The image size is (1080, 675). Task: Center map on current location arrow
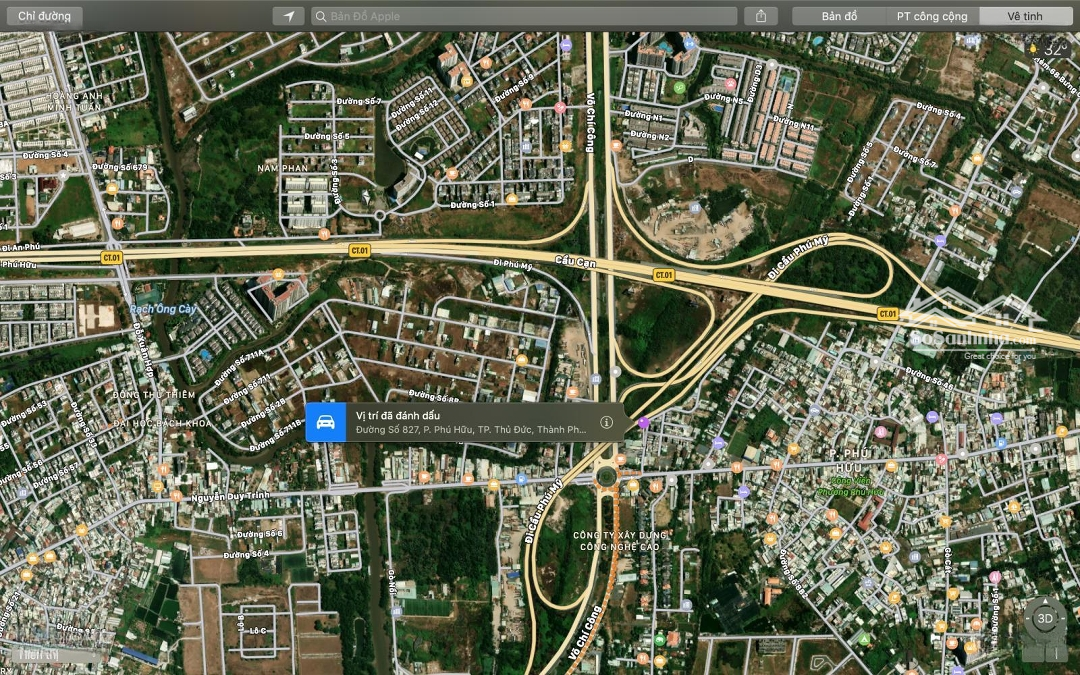(289, 16)
